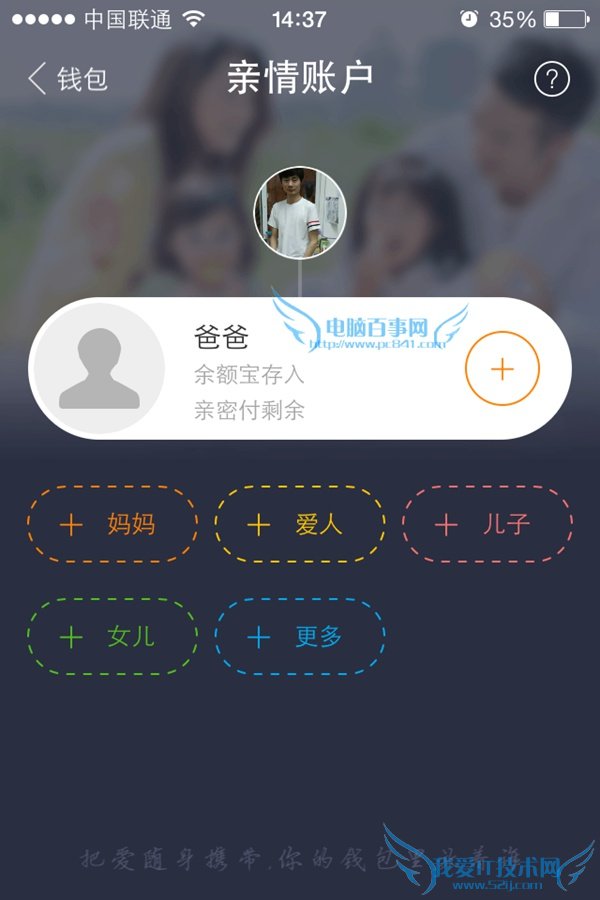Add 儿子 to family account

pos(487,524)
